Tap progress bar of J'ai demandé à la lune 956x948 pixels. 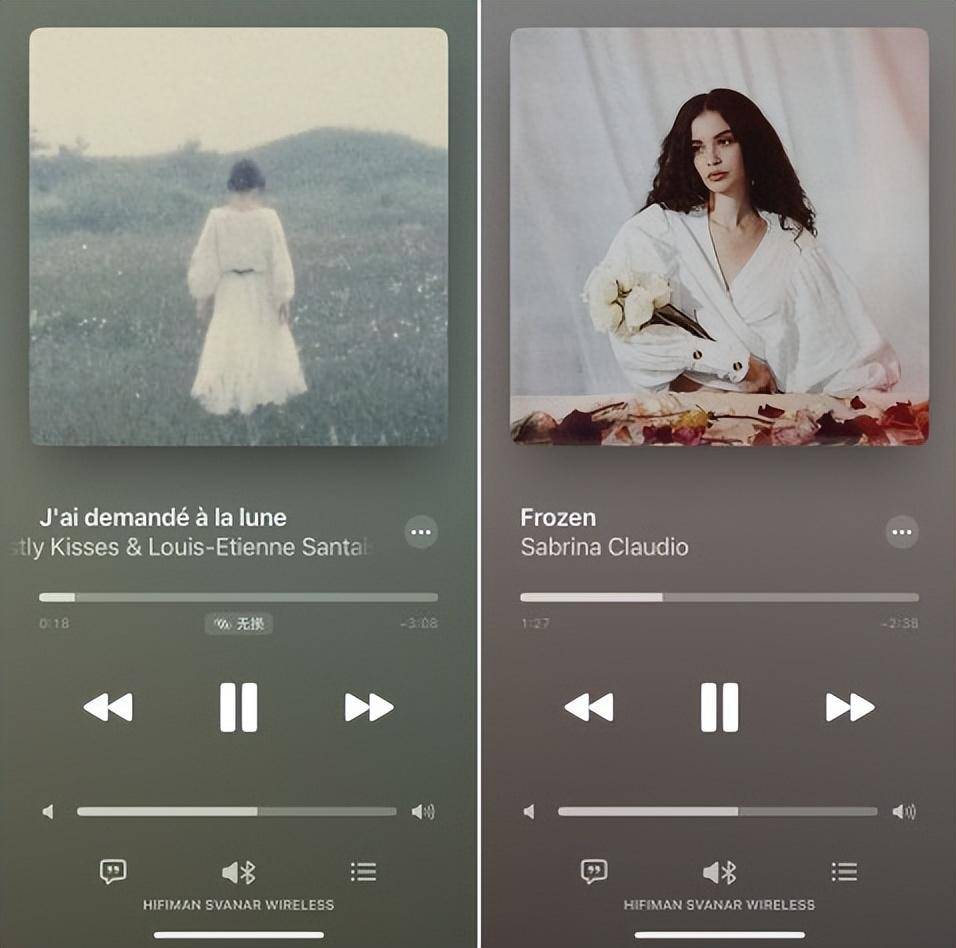pyautogui.click(x=238, y=597)
